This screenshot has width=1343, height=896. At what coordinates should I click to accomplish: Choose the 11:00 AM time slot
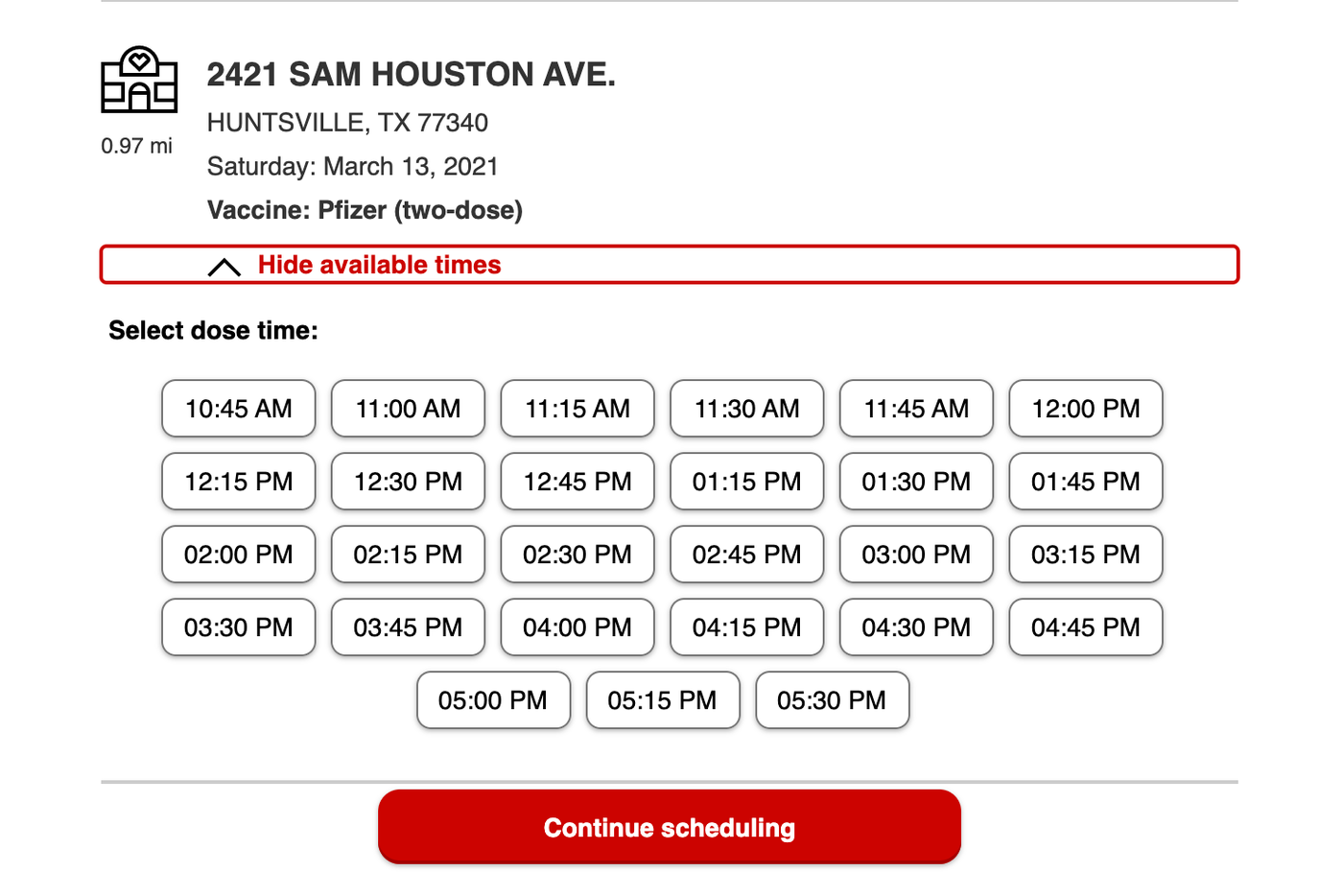click(x=408, y=409)
